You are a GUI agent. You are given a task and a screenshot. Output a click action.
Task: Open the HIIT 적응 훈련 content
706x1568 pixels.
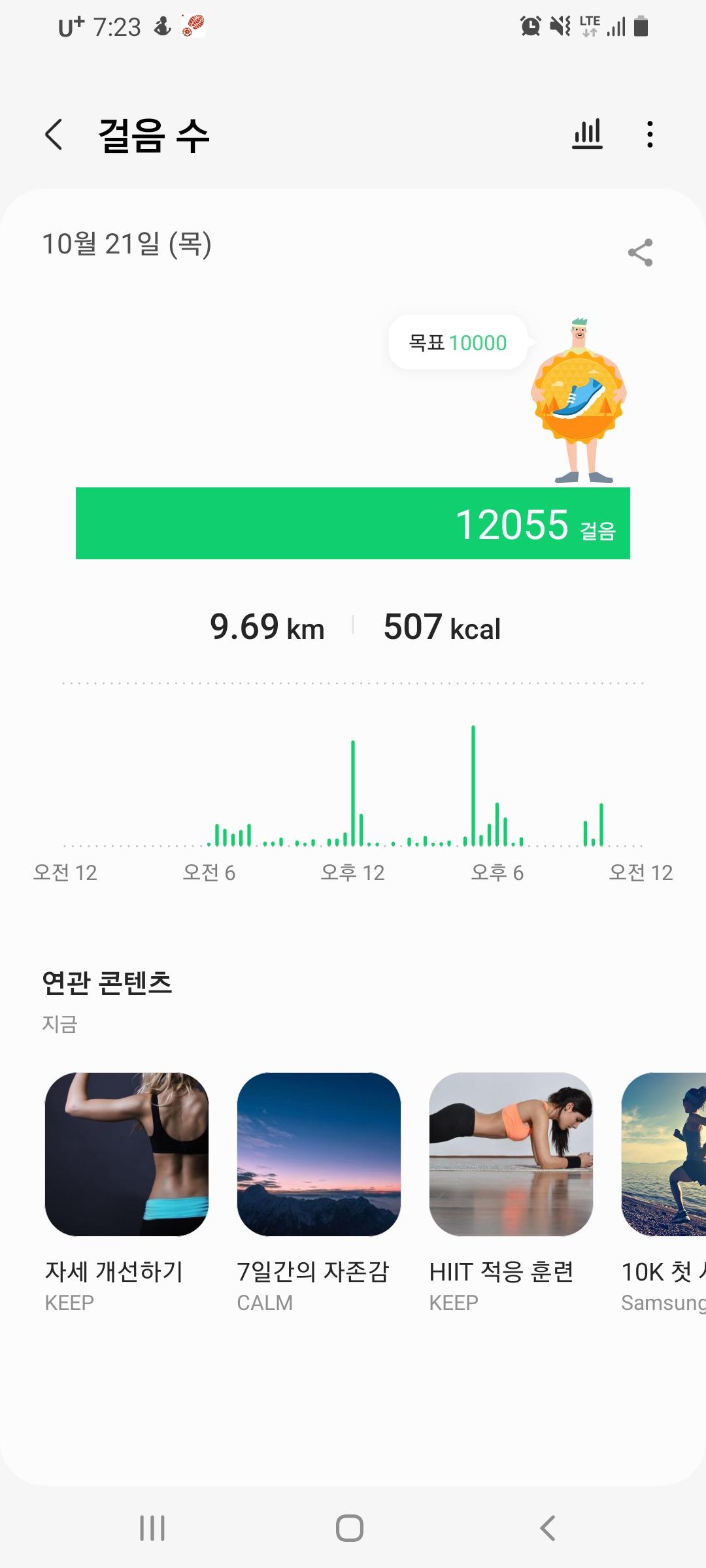[x=511, y=1154]
